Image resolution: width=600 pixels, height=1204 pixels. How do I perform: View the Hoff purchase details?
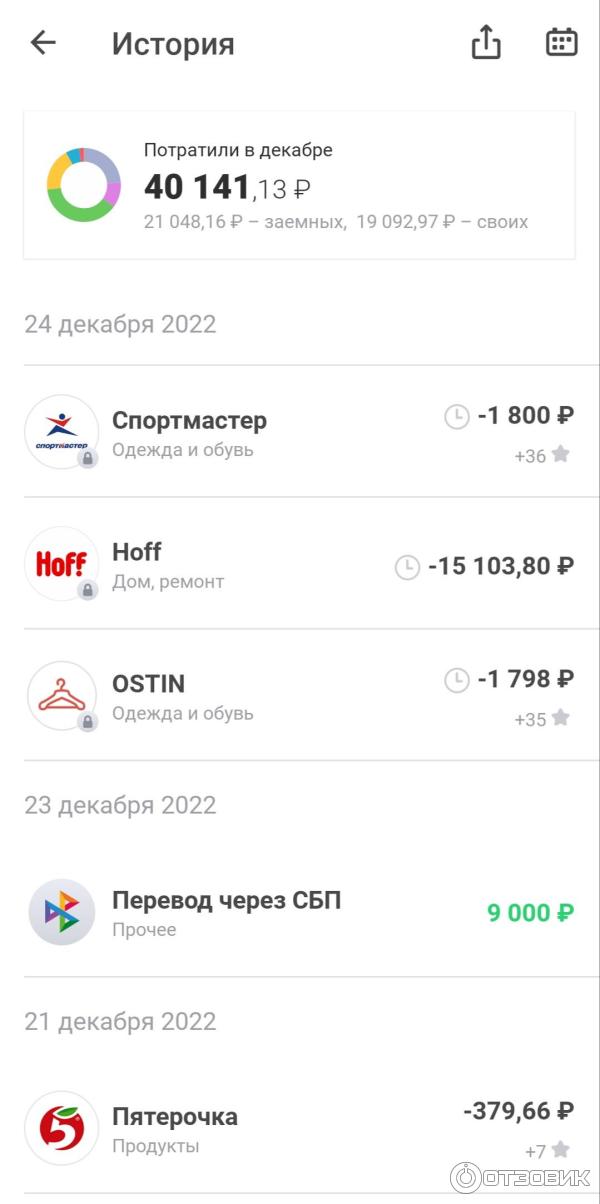[x=299, y=564]
